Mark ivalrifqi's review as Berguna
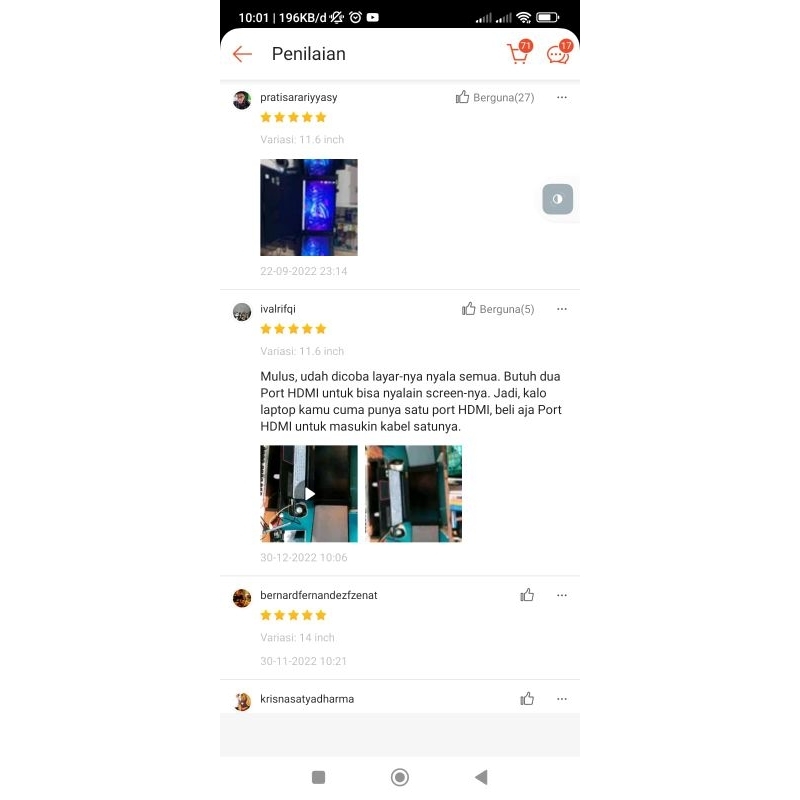The height and width of the screenshot is (800, 800). click(x=497, y=309)
